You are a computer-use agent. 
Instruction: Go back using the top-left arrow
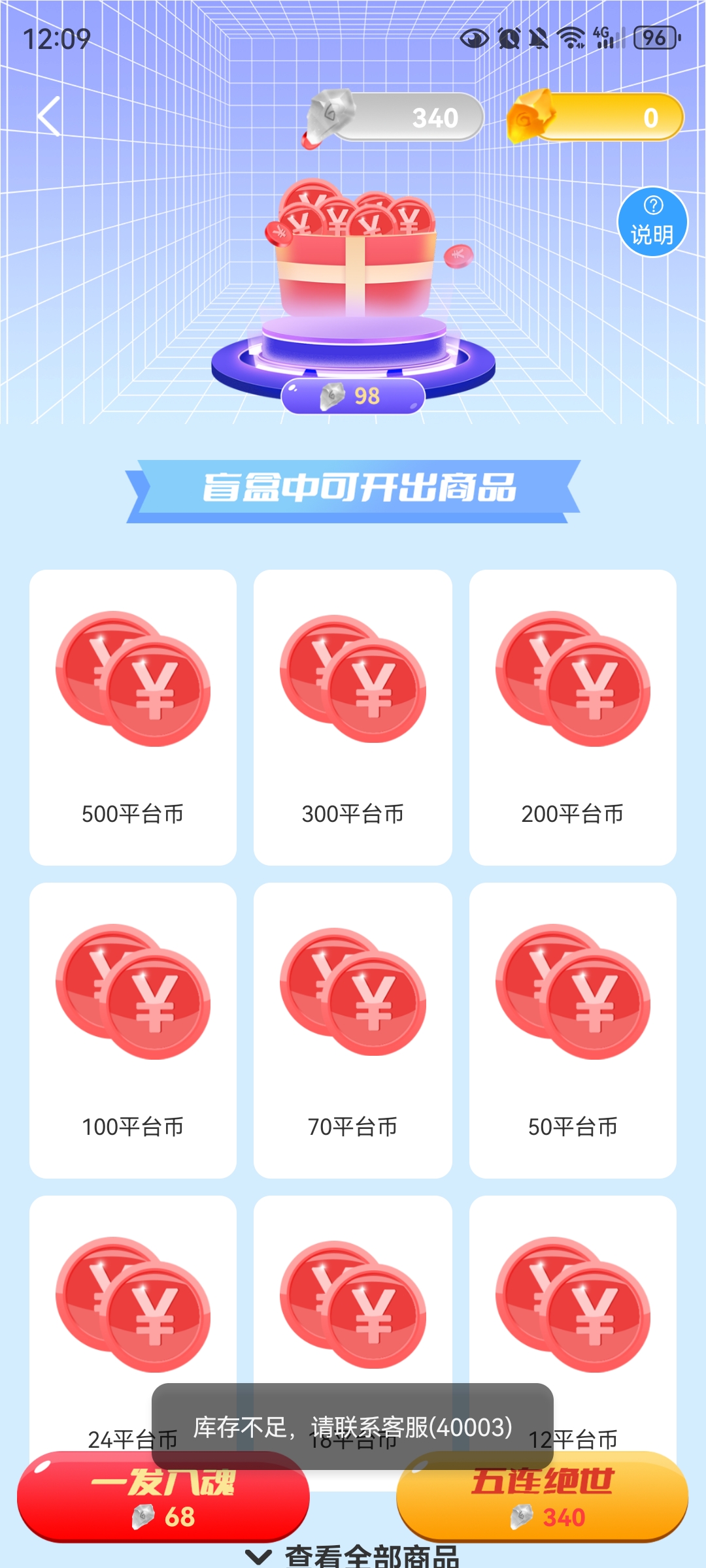point(50,116)
